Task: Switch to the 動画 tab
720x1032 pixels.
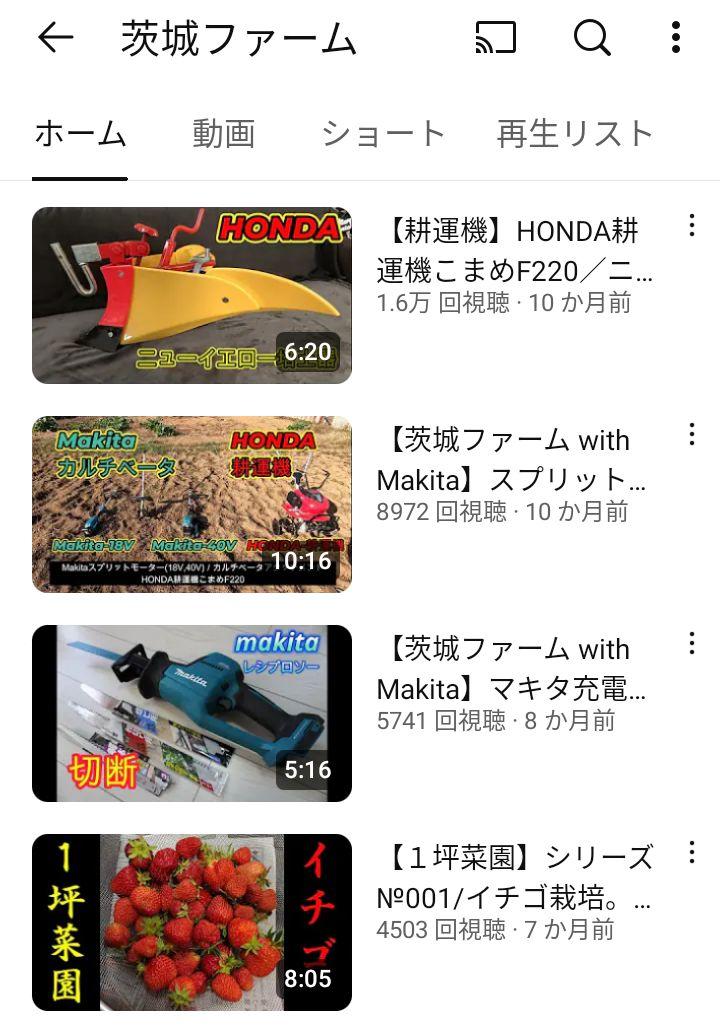Action: [x=224, y=134]
